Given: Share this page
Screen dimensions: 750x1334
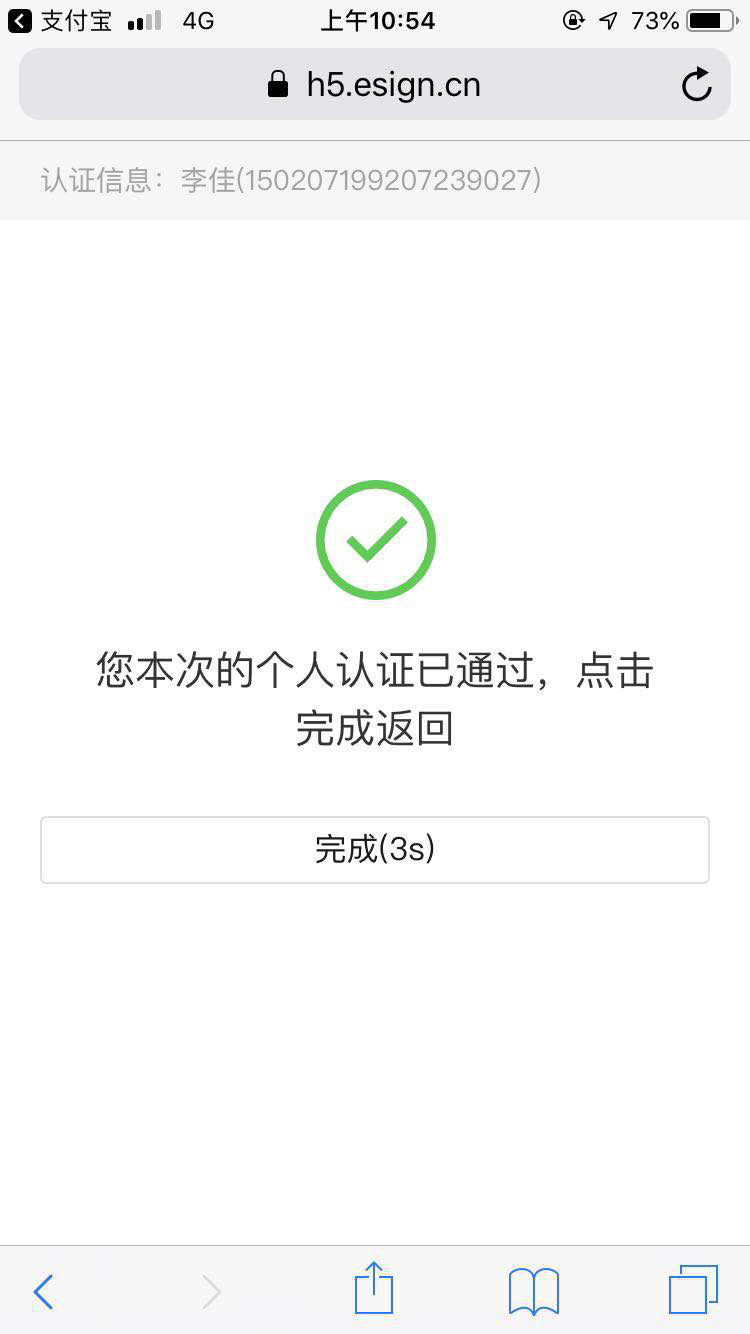Looking at the screenshot, I should coord(374,1288).
